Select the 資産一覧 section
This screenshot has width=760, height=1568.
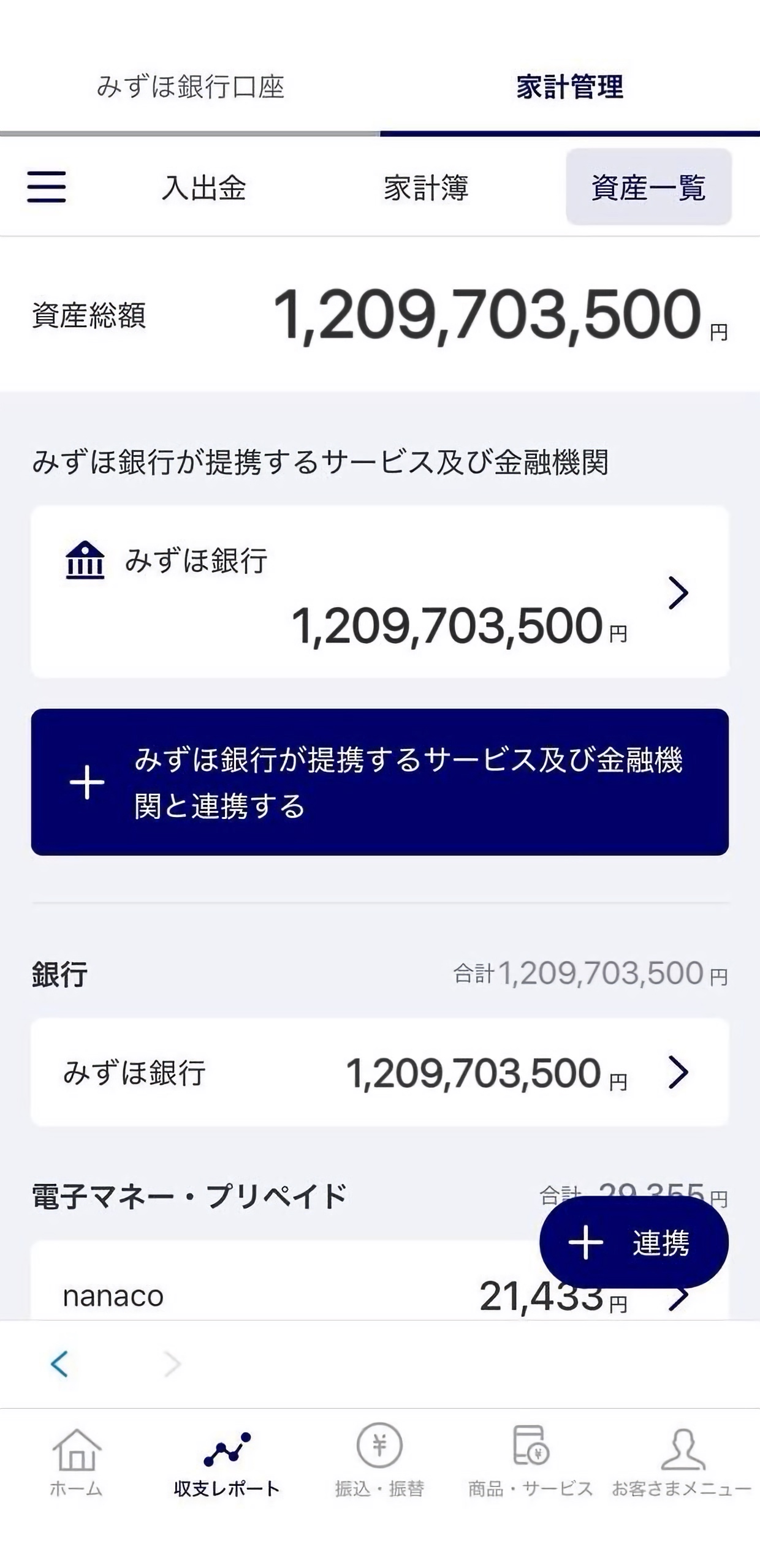tap(648, 187)
